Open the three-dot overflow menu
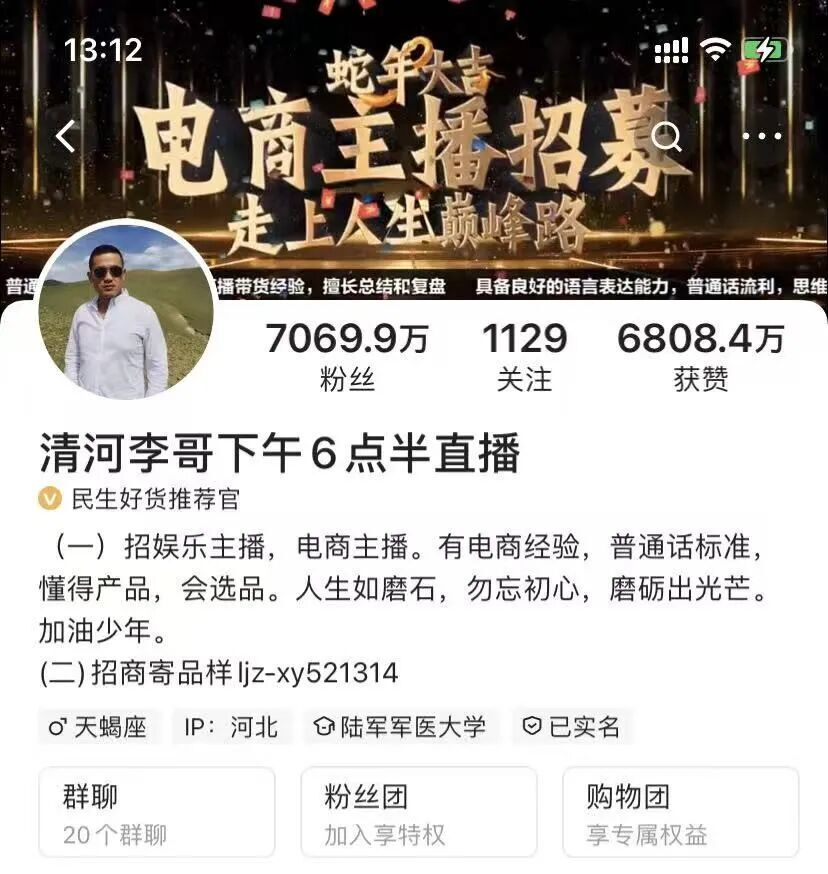 pyautogui.click(x=762, y=136)
